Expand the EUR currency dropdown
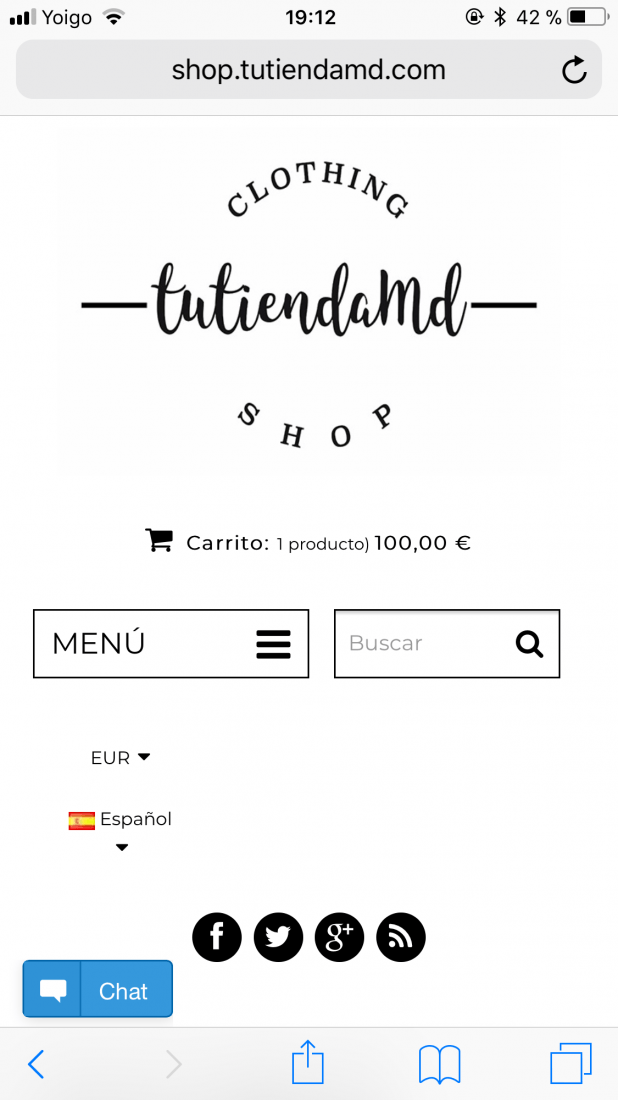618x1100 pixels. [x=121, y=758]
